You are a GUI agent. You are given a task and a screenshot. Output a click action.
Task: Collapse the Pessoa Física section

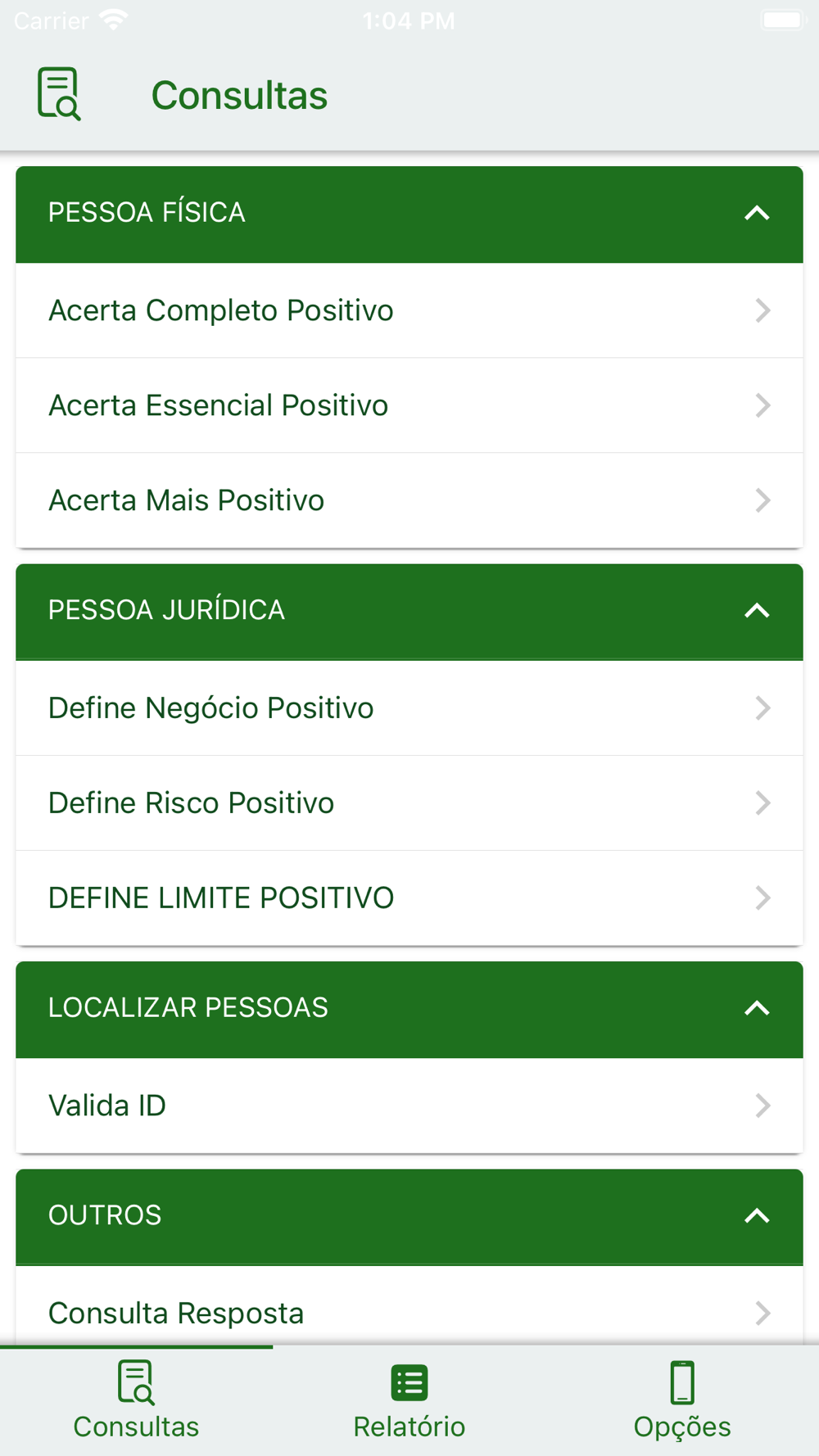(x=756, y=214)
